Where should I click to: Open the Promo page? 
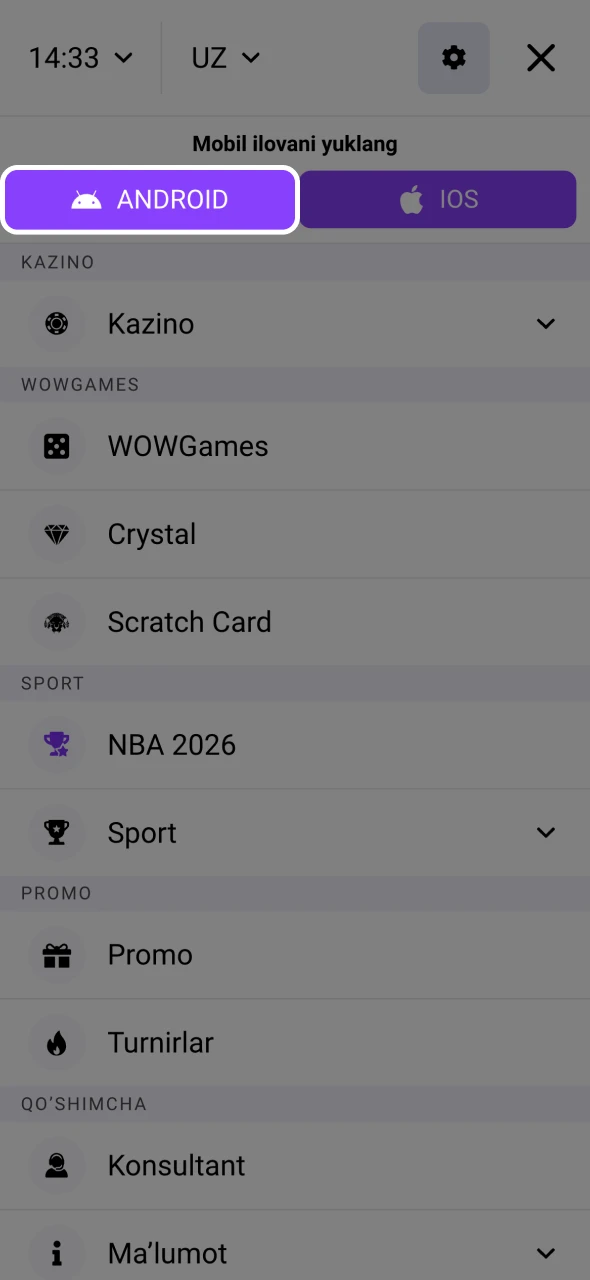click(295, 955)
